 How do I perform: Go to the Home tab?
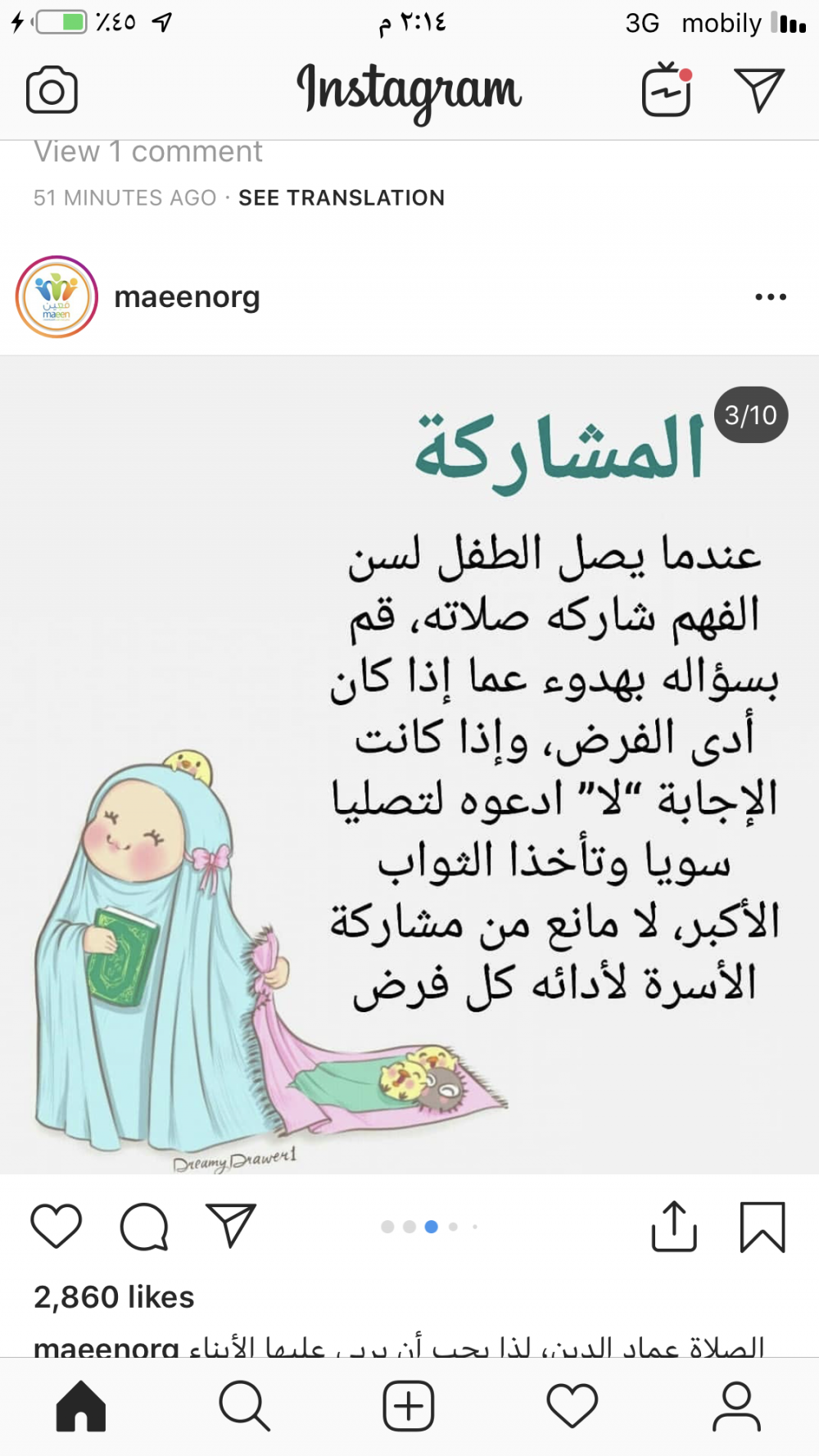[x=81, y=1406]
